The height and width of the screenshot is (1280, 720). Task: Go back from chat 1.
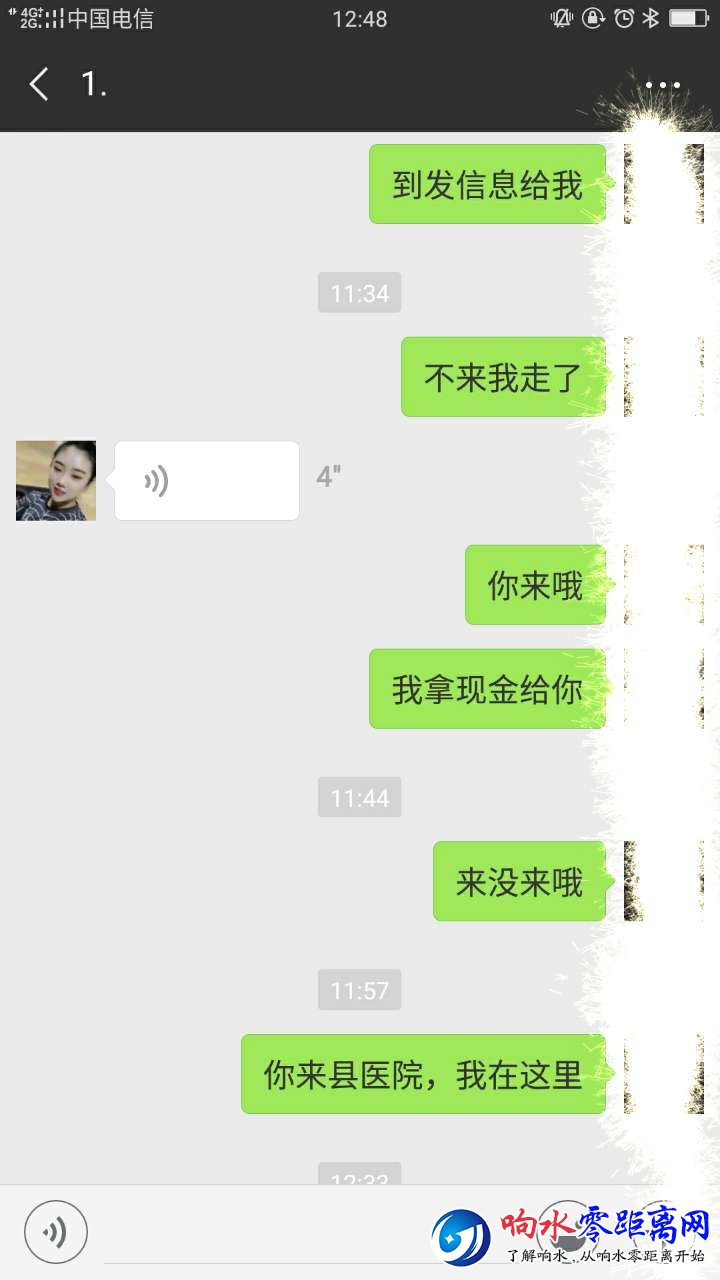39,85
